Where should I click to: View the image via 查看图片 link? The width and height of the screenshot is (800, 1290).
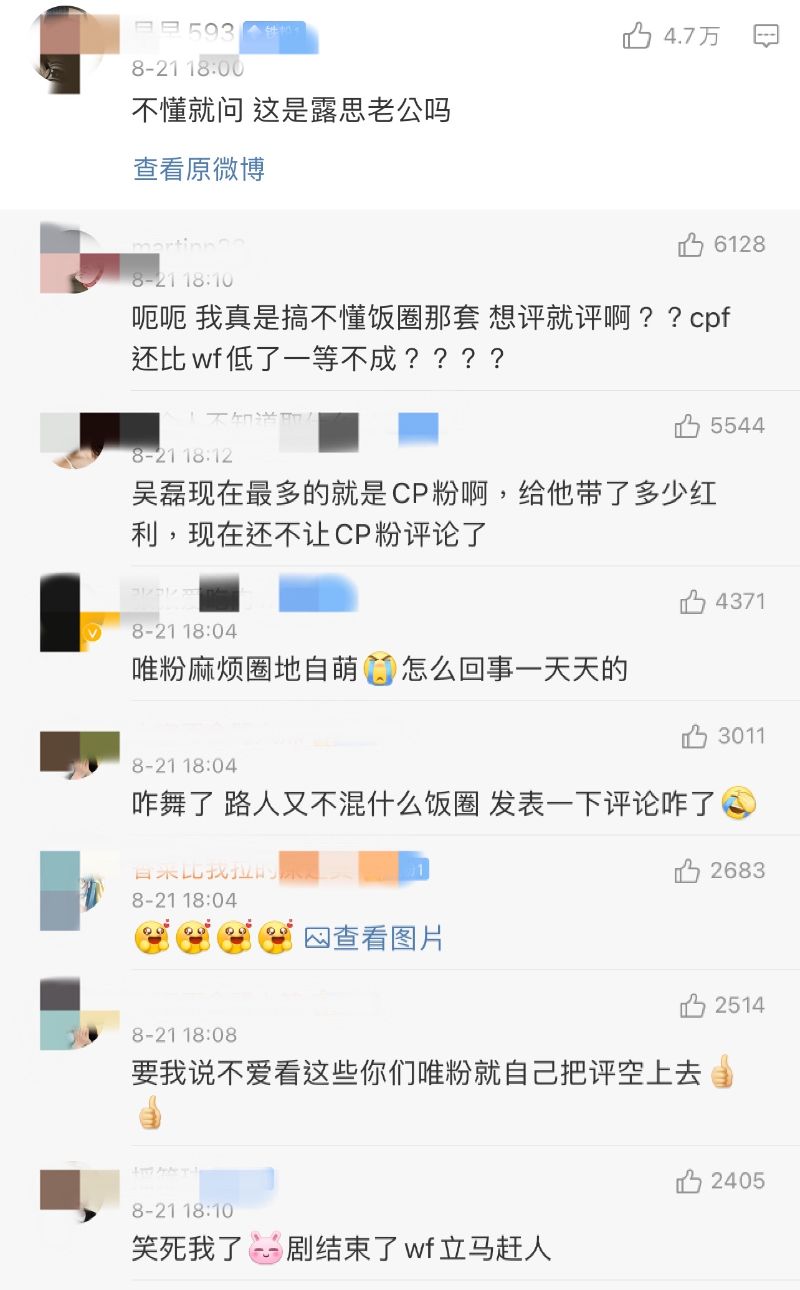374,938
